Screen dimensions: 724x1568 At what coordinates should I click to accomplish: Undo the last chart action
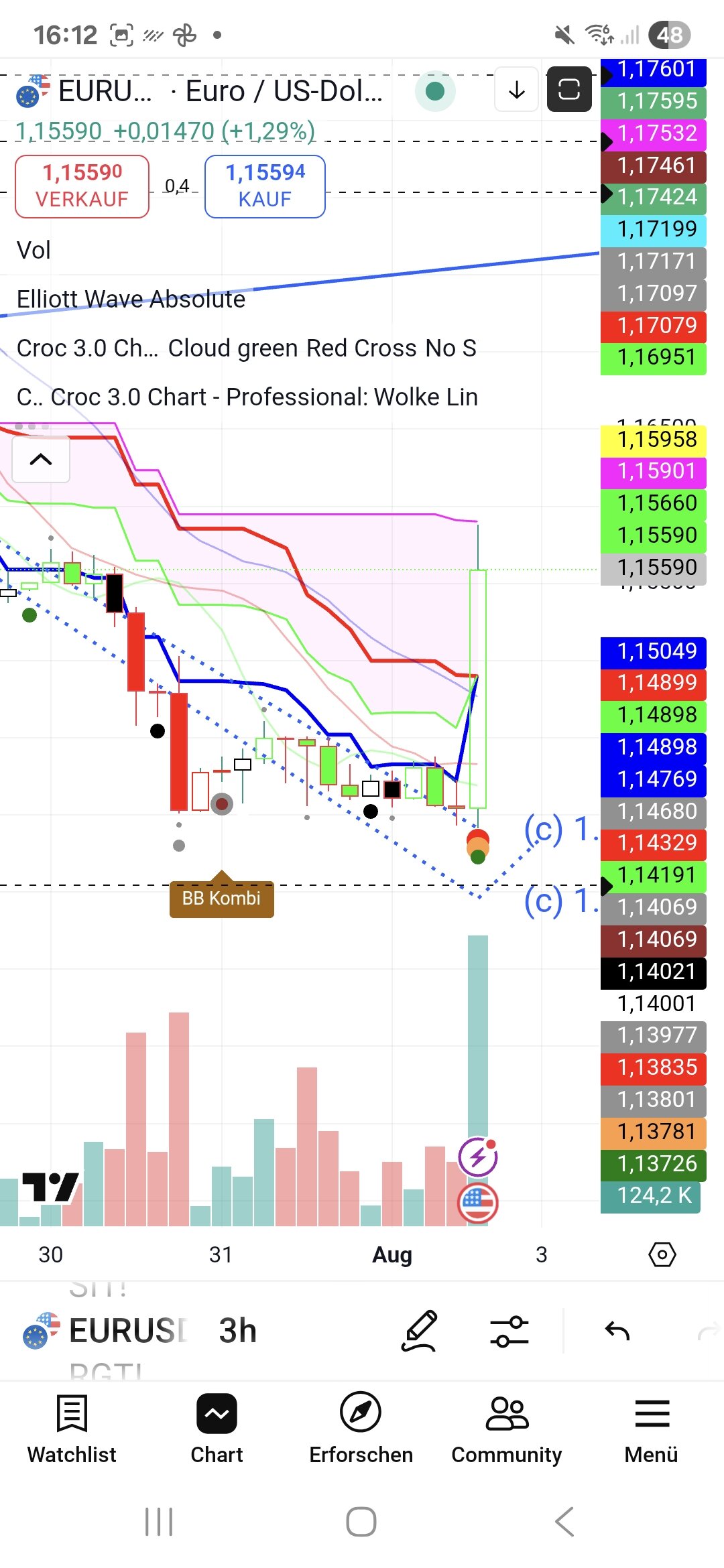[x=617, y=1331]
